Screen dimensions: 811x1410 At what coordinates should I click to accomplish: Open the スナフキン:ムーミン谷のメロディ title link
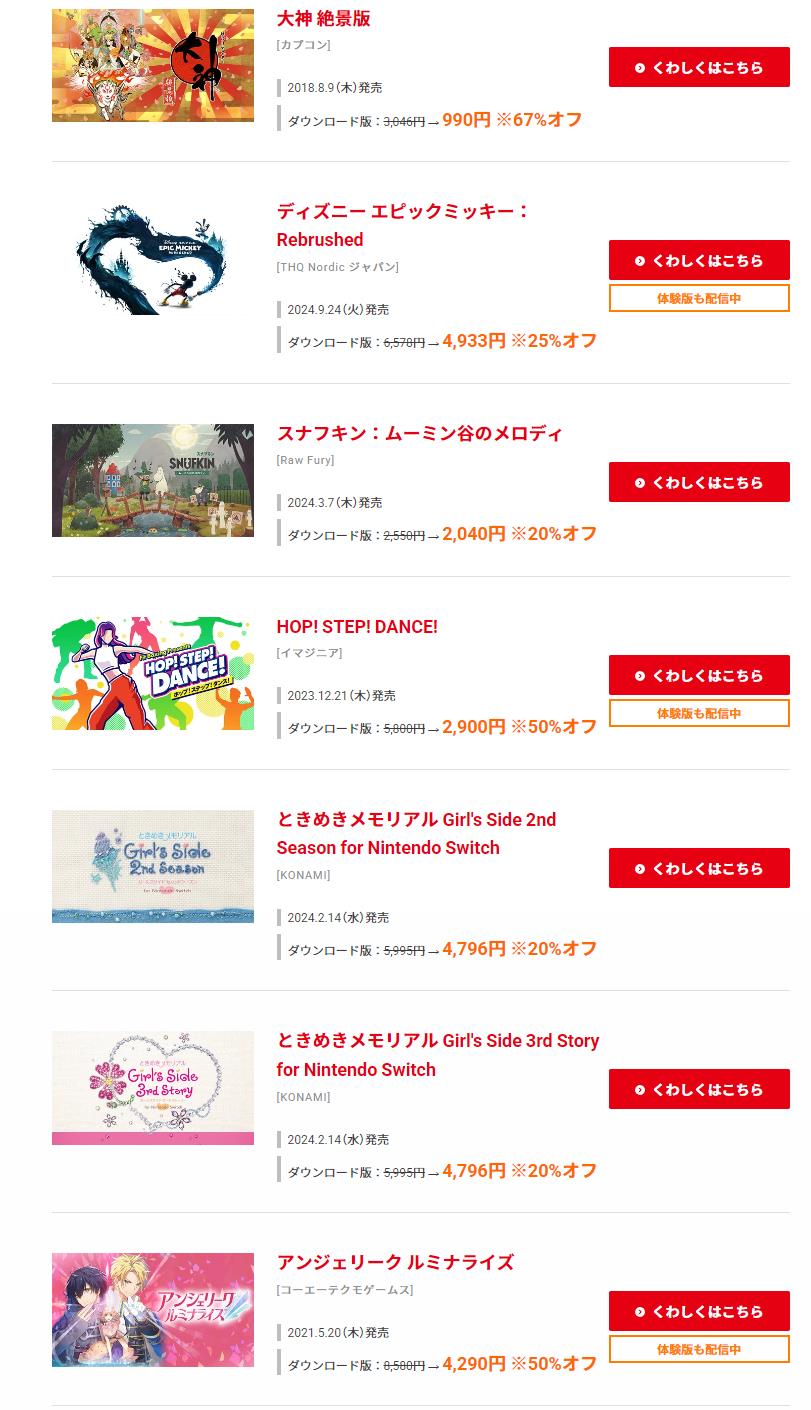click(x=419, y=433)
